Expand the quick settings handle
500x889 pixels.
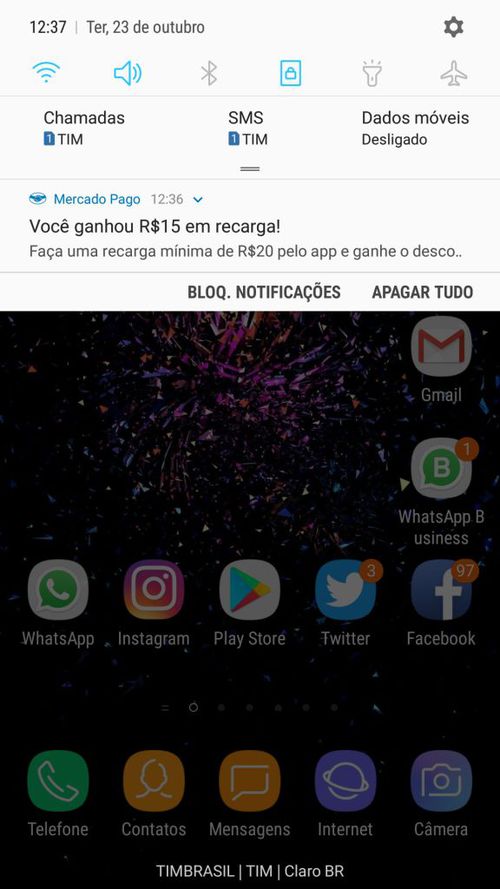point(250,169)
